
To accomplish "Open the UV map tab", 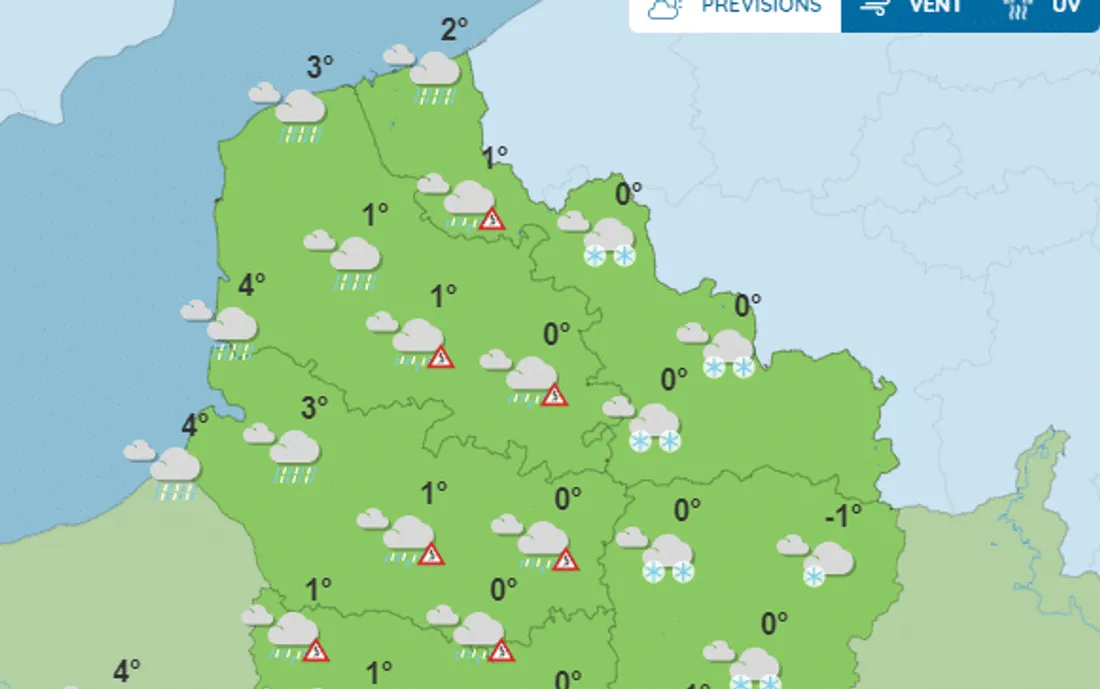I will coord(1044,8).
